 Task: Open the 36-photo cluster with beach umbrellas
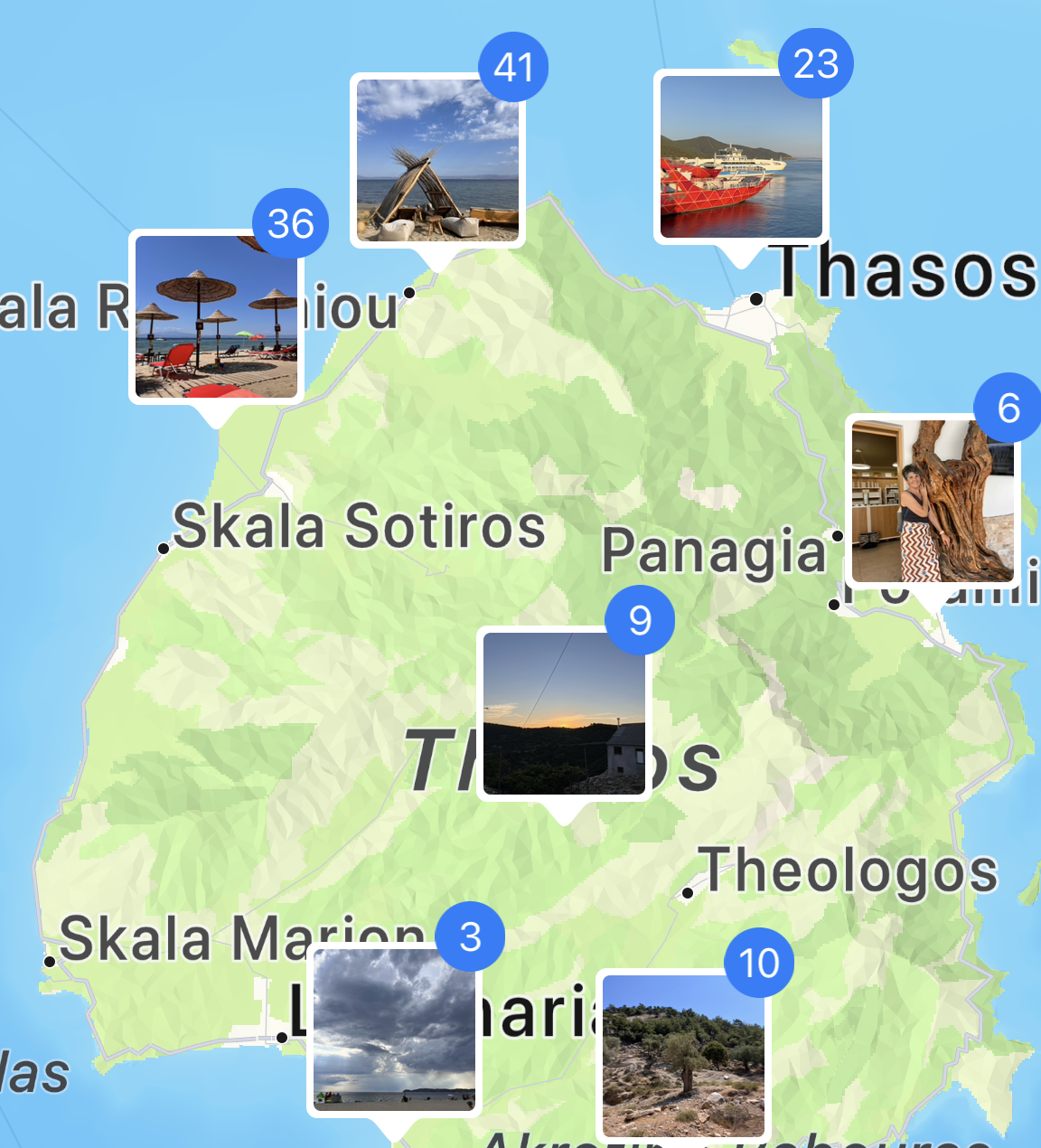tap(216, 316)
